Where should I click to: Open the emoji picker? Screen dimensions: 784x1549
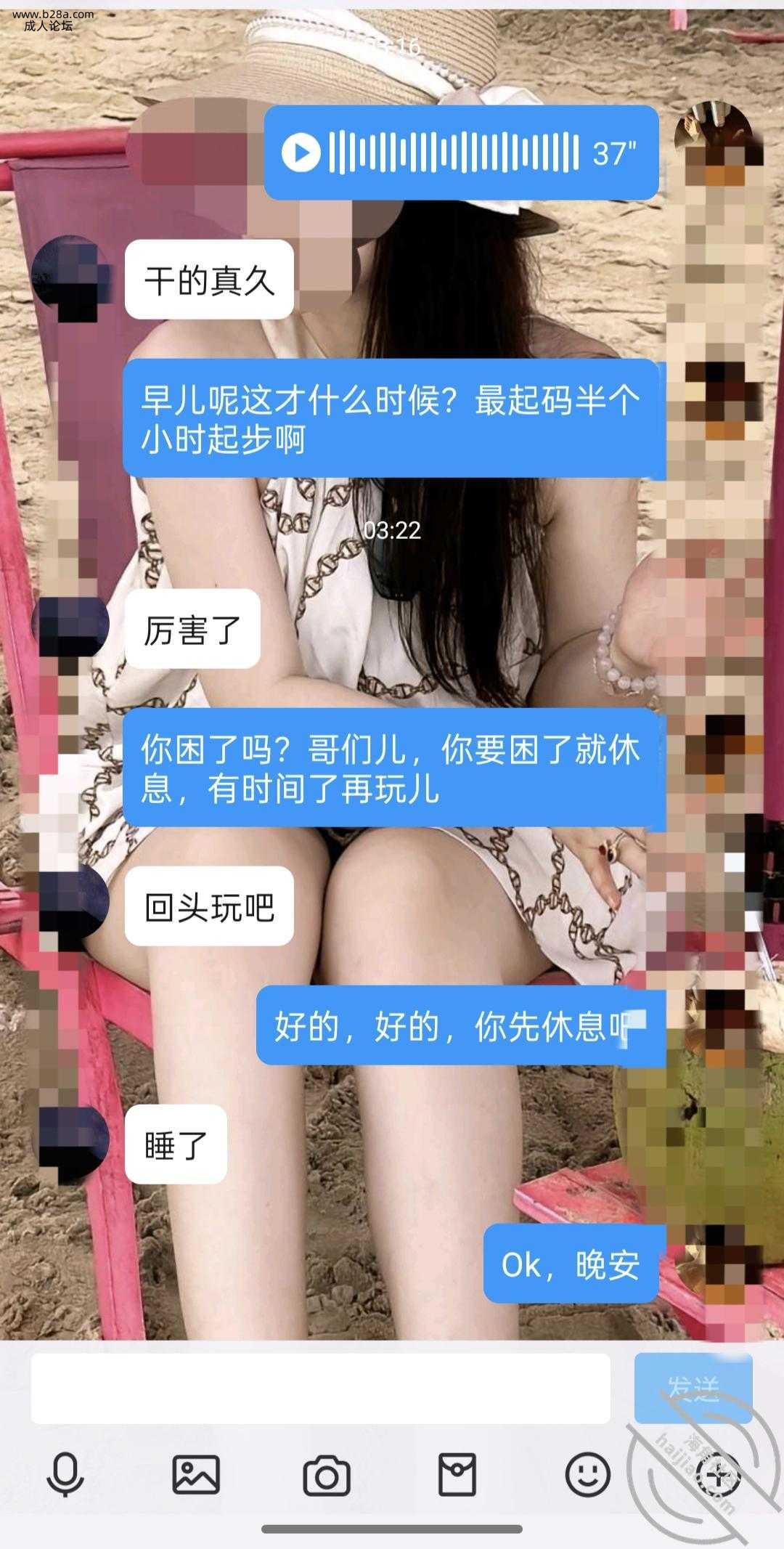[587, 1475]
